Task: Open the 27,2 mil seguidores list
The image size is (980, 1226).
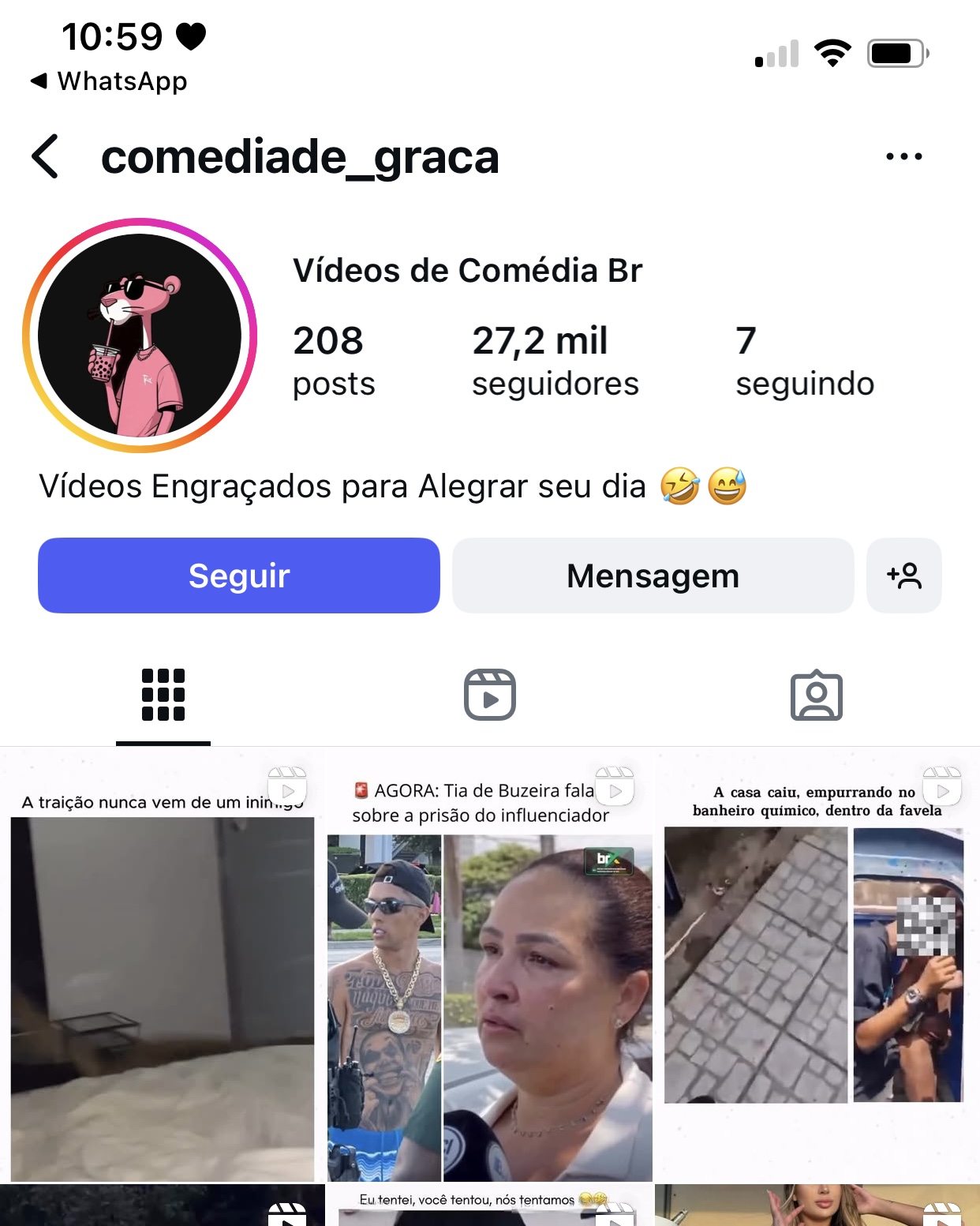Action: (555, 361)
